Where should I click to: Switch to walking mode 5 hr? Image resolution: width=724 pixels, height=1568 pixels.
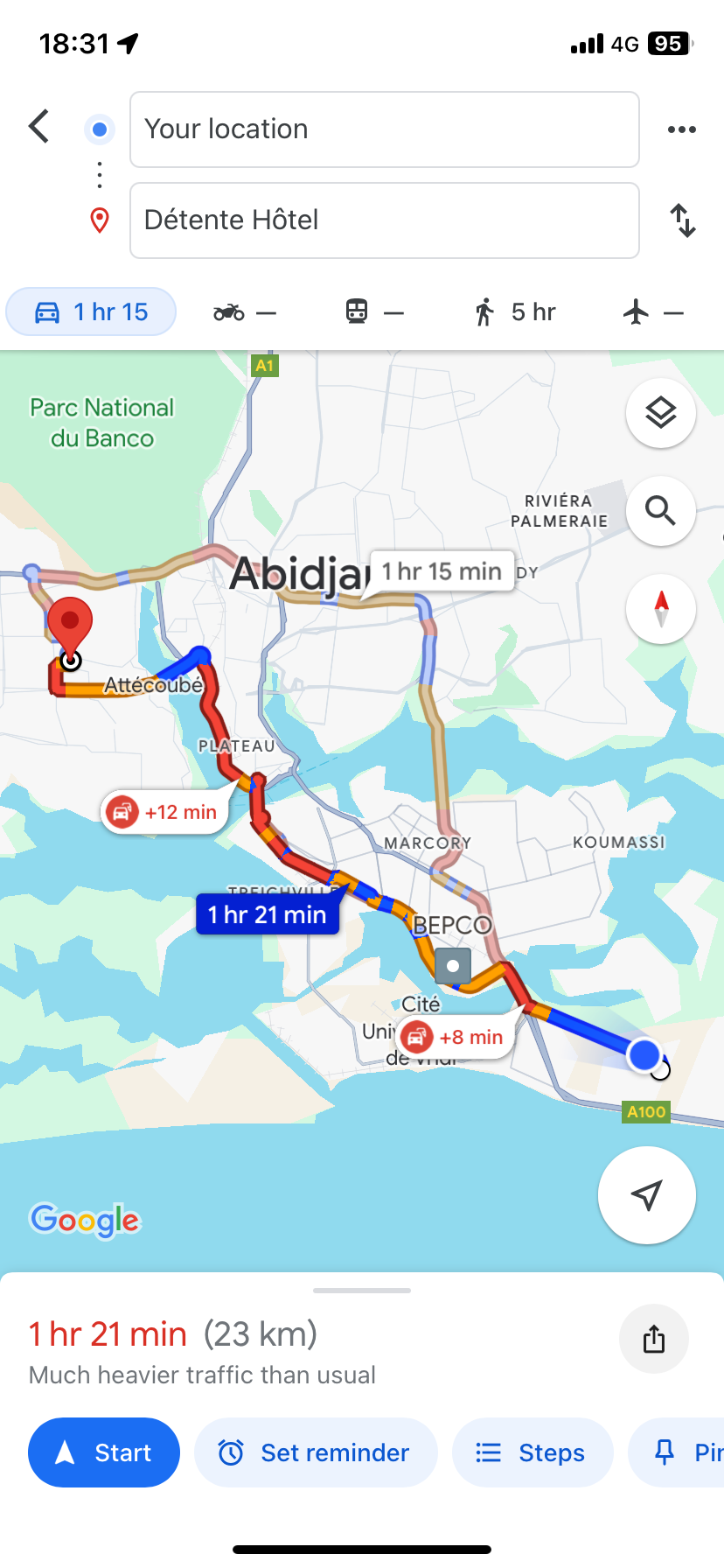pos(515,312)
